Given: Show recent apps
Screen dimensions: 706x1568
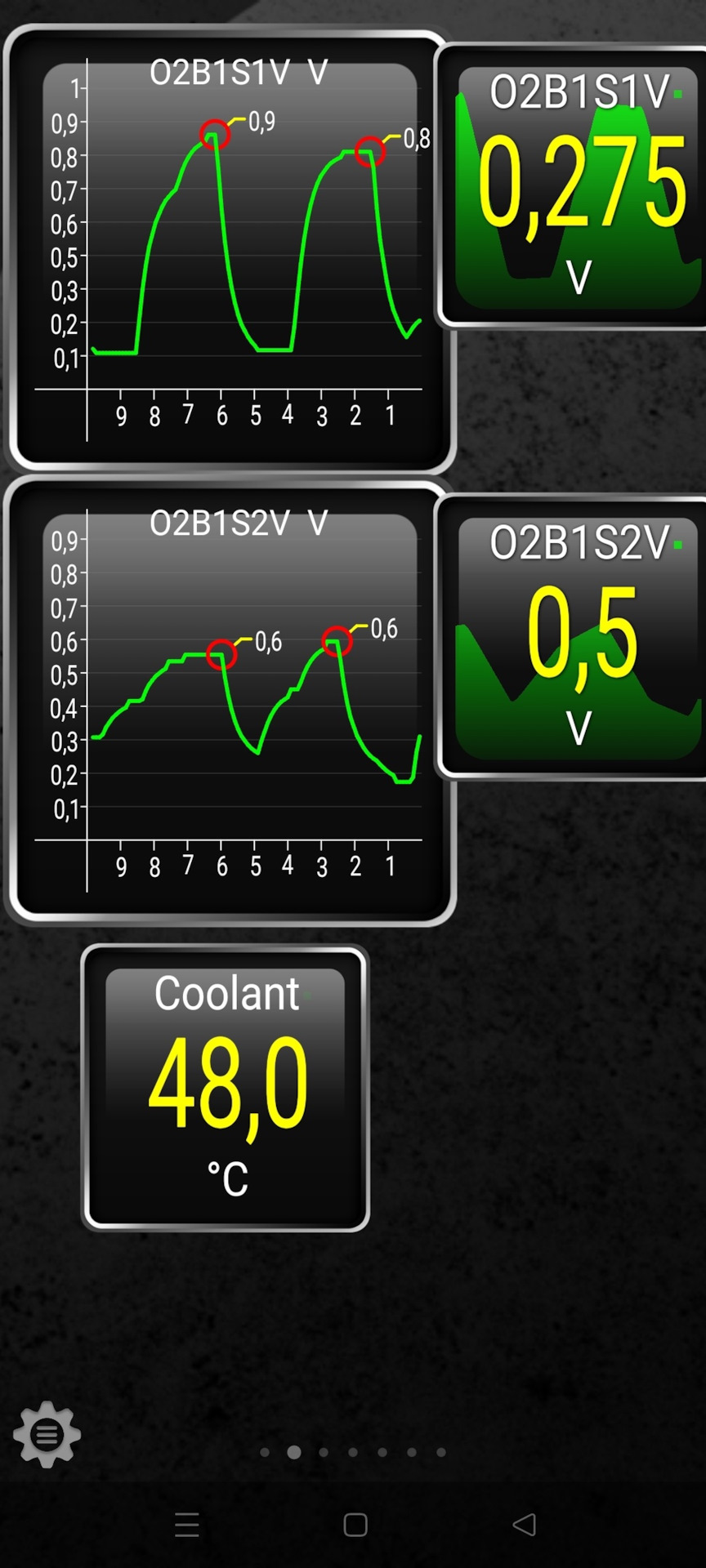Looking at the screenshot, I should point(187,1524).
